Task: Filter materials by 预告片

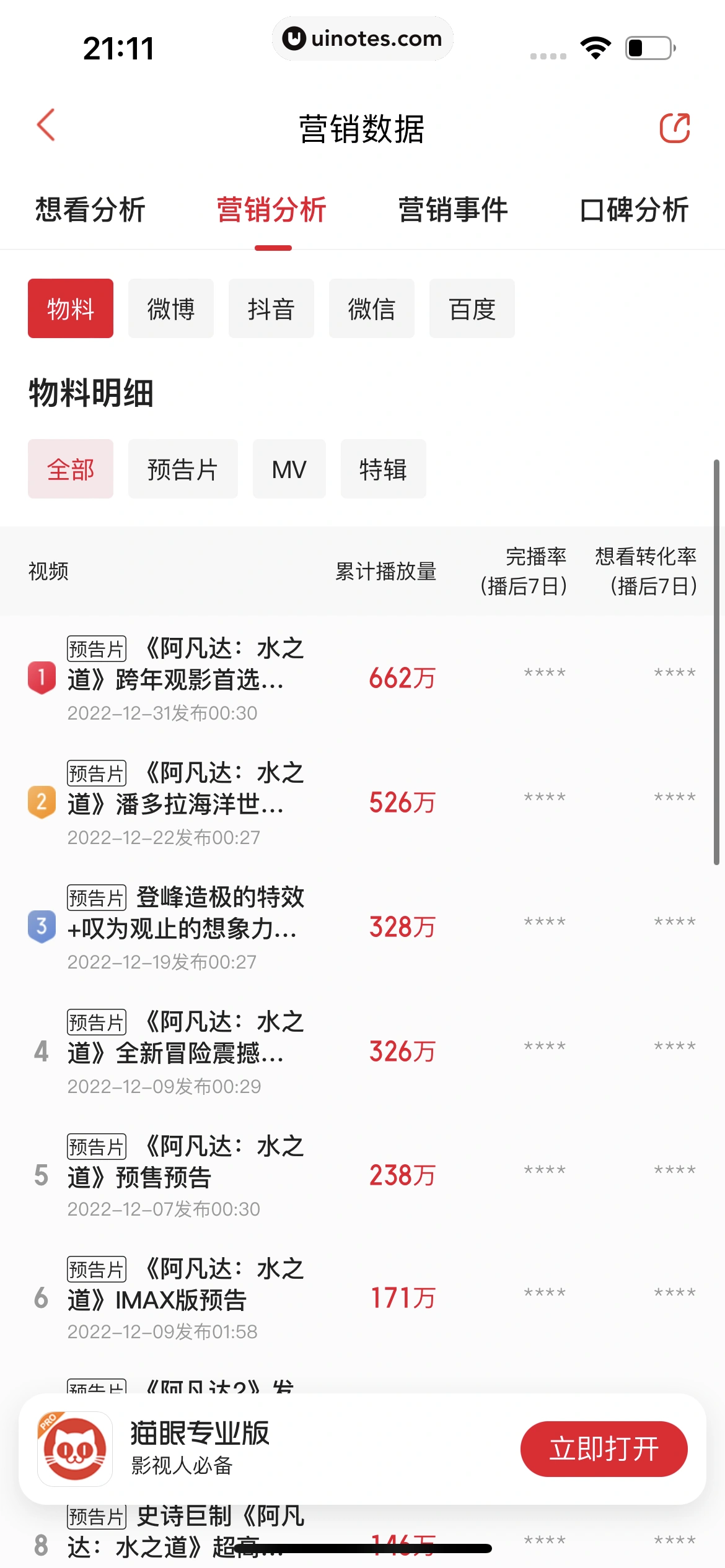Action: tap(182, 469)
